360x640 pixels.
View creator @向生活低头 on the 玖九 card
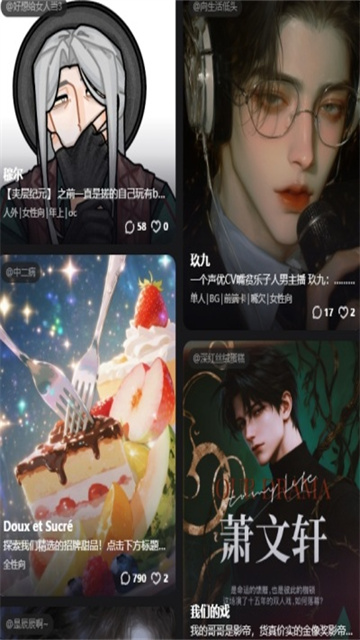coord(216,6)
